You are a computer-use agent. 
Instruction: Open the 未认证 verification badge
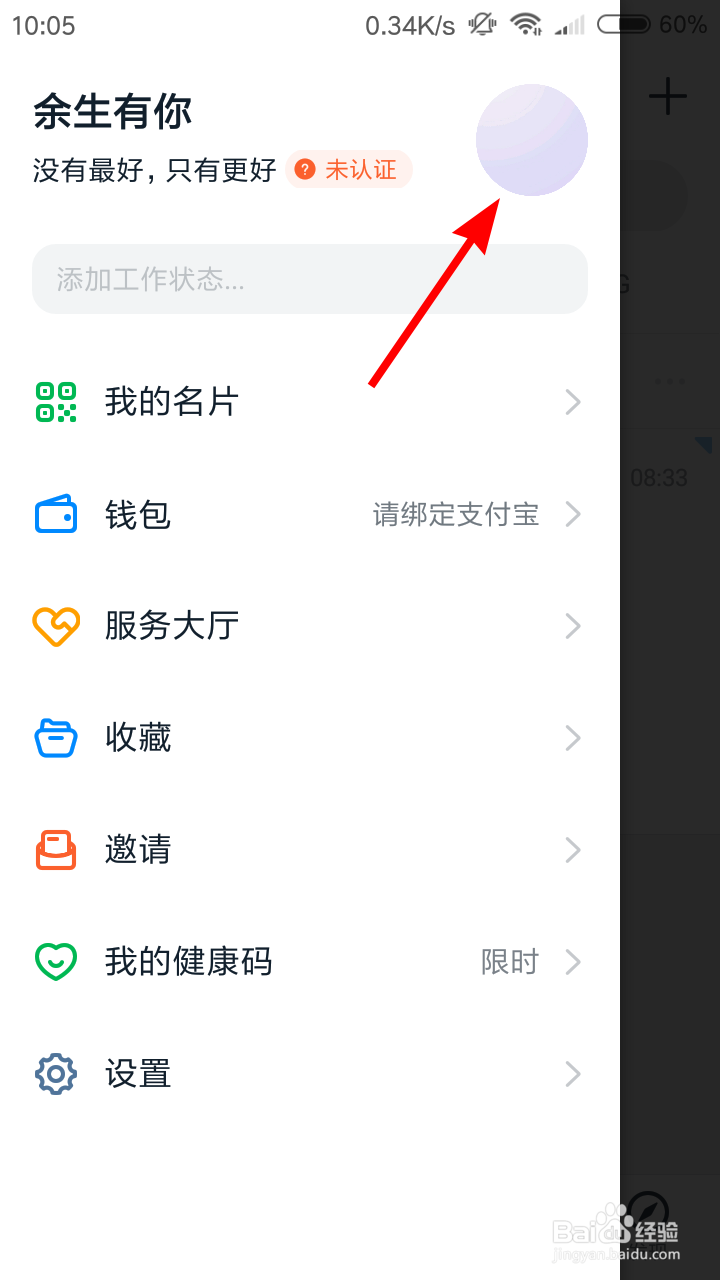click(x=348, y=170)
